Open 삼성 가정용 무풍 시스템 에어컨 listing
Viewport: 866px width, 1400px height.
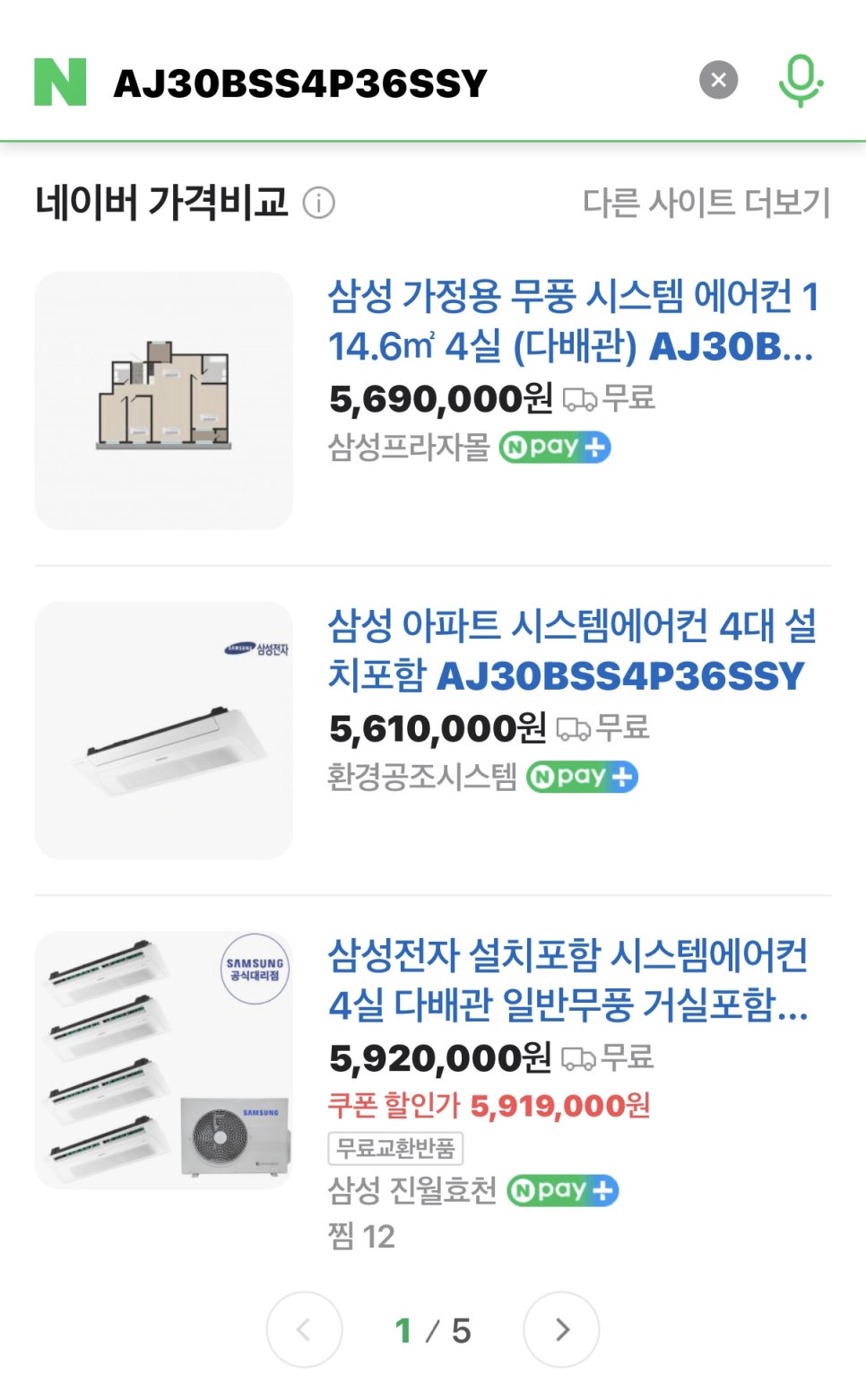tap(572, 321)
